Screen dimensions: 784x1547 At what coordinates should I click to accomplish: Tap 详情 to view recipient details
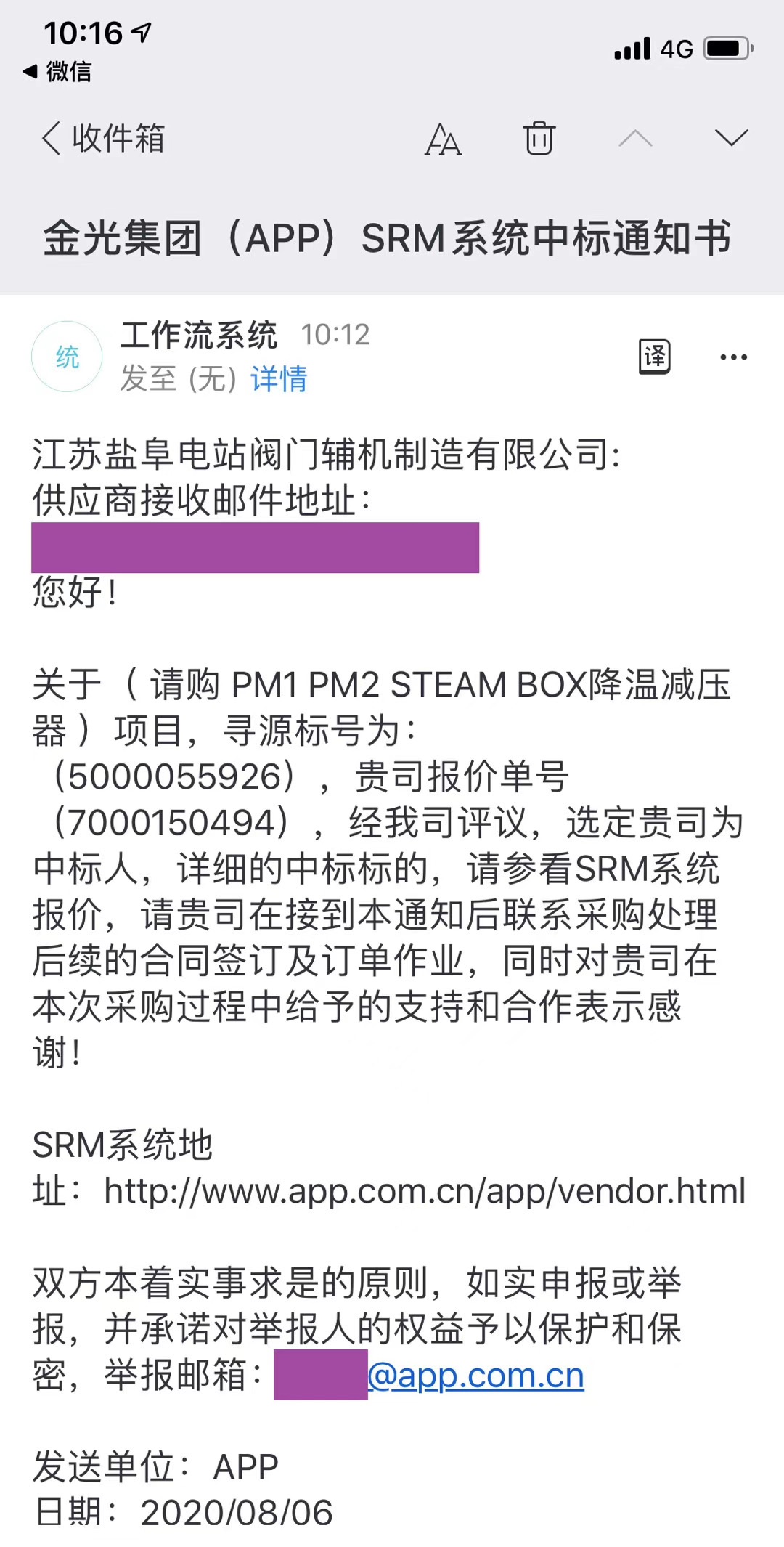pos(279,379)
